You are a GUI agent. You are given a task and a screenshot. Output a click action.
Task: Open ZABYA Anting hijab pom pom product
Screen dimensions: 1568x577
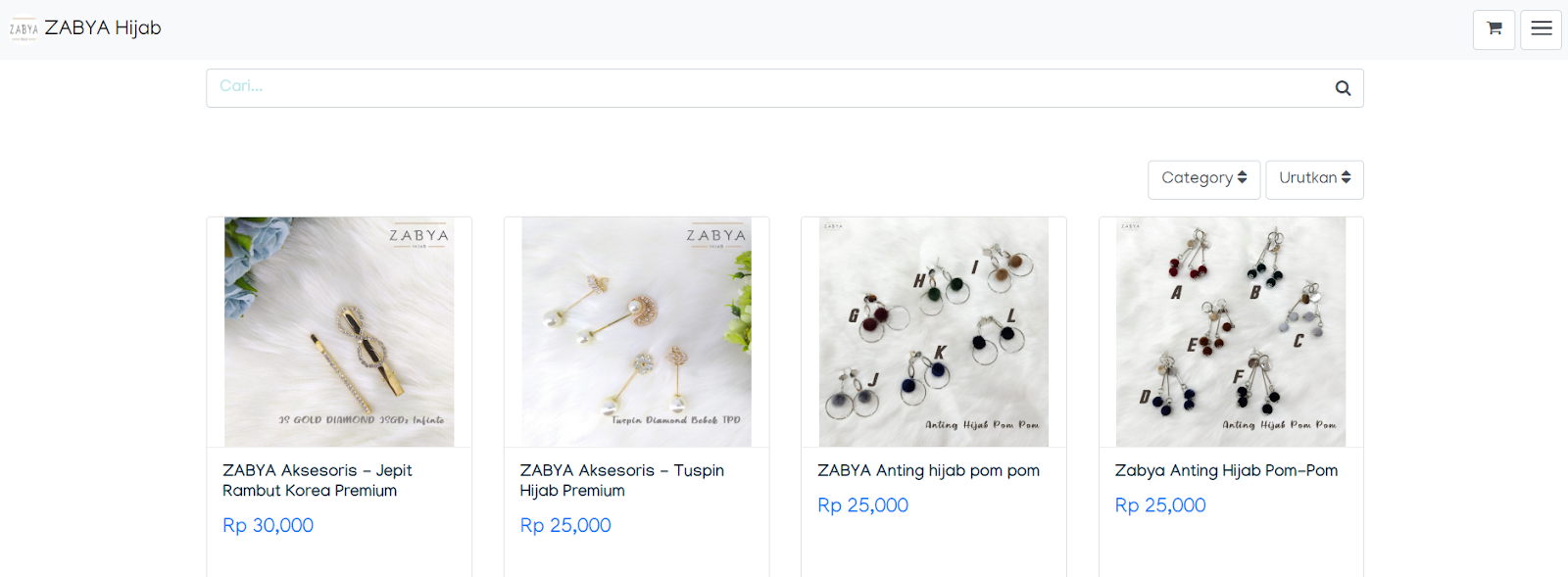928,470
